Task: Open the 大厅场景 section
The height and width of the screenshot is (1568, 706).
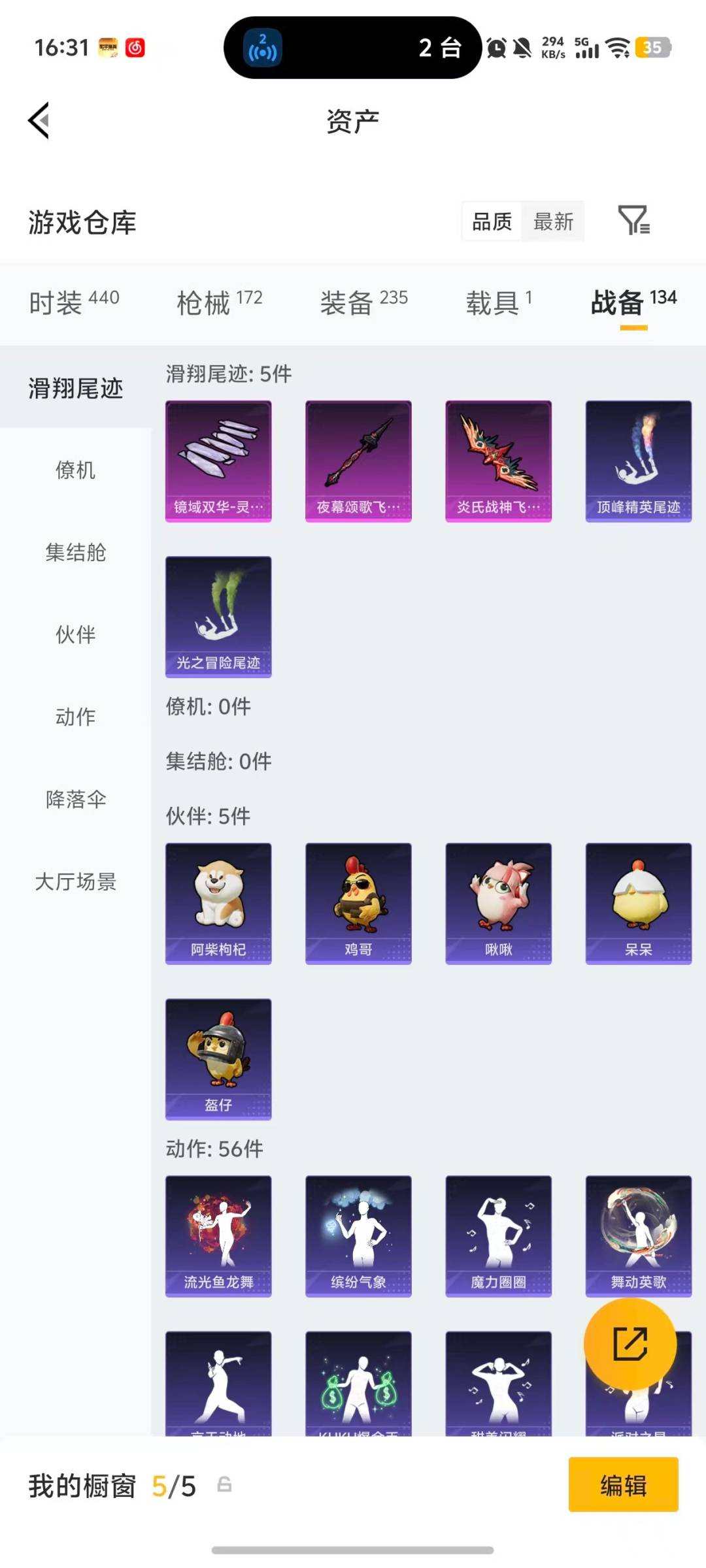Action: click(x=76, y=881)
